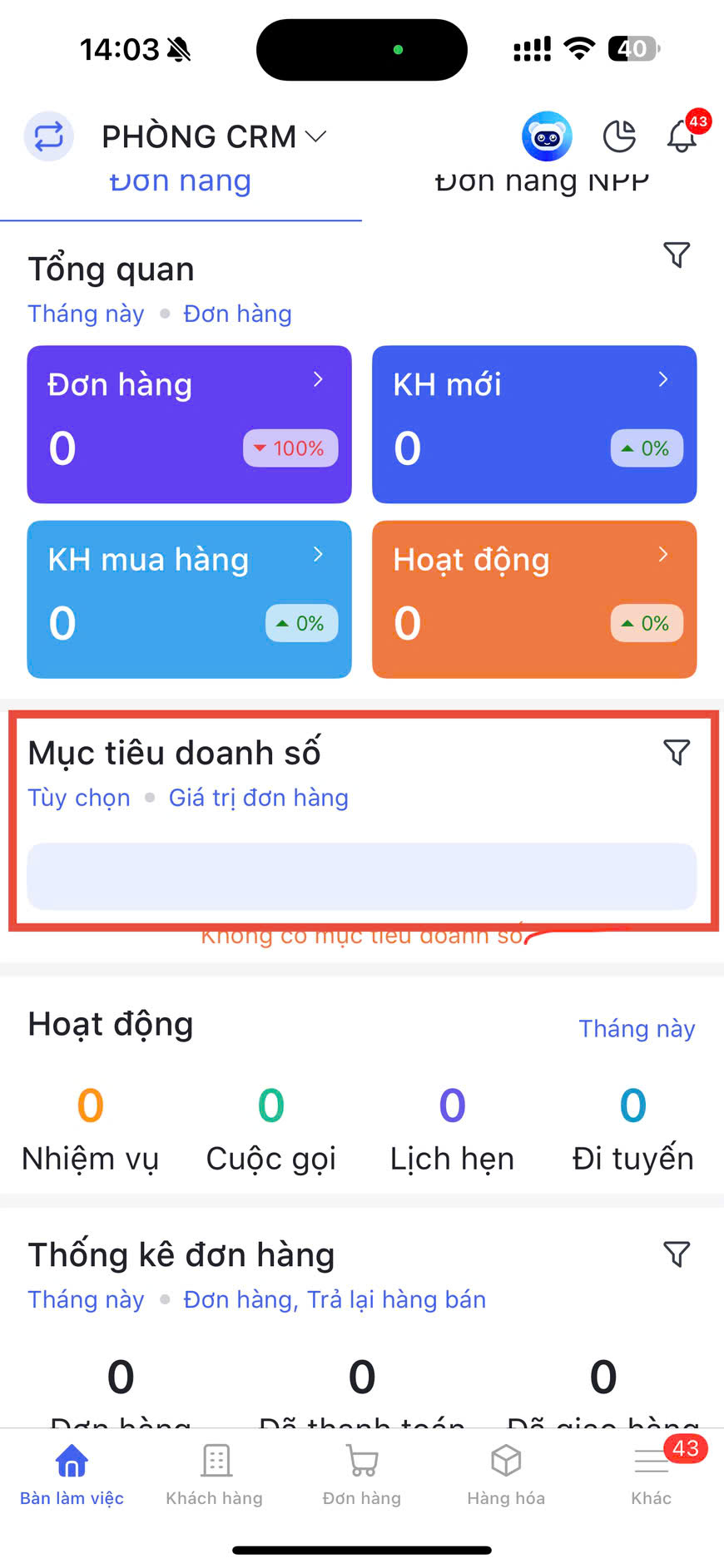Screen dimensions: 724x1568
Task: Open the robot assistant icon
Action: pyautogui.click(x=547, y=136)
